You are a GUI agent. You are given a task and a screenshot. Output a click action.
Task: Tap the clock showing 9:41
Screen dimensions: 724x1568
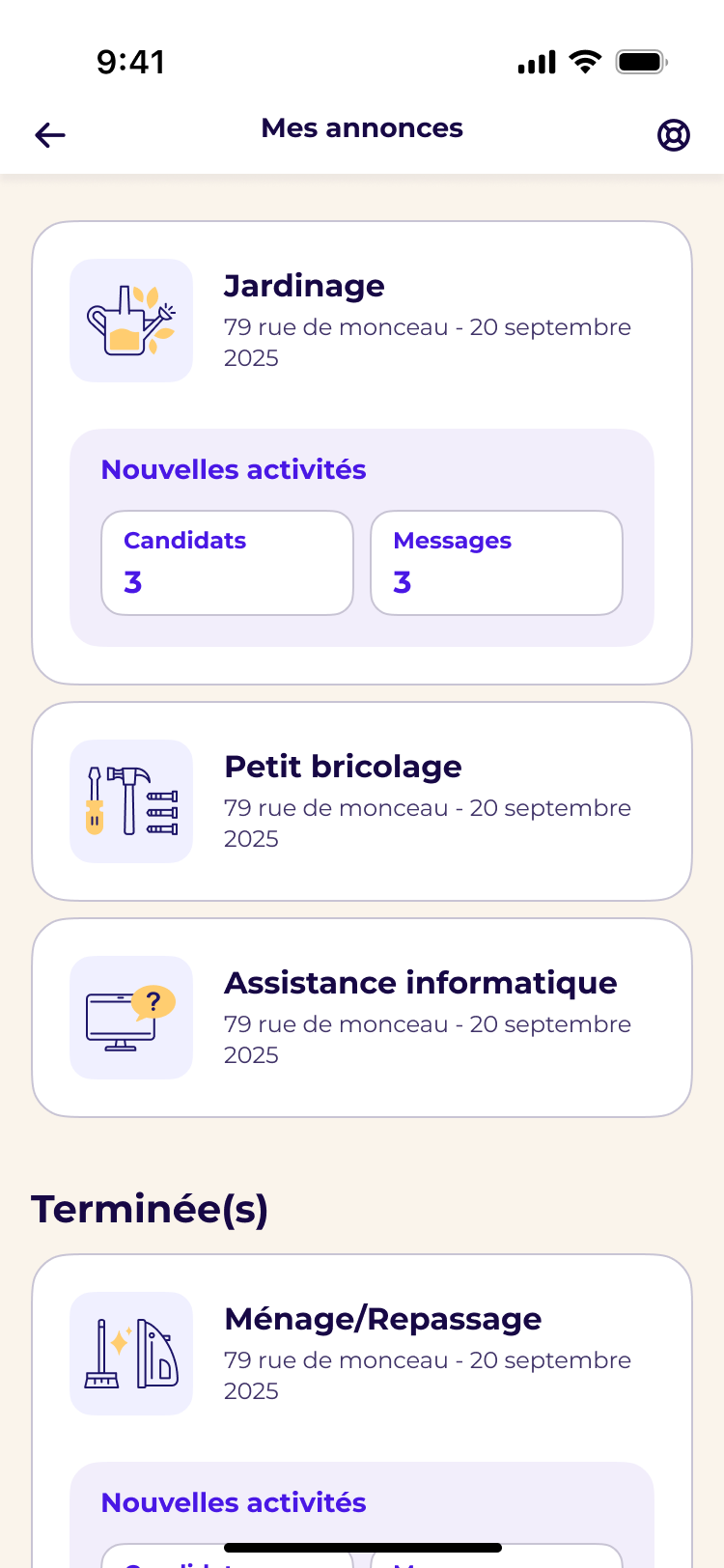pos(128,61)
